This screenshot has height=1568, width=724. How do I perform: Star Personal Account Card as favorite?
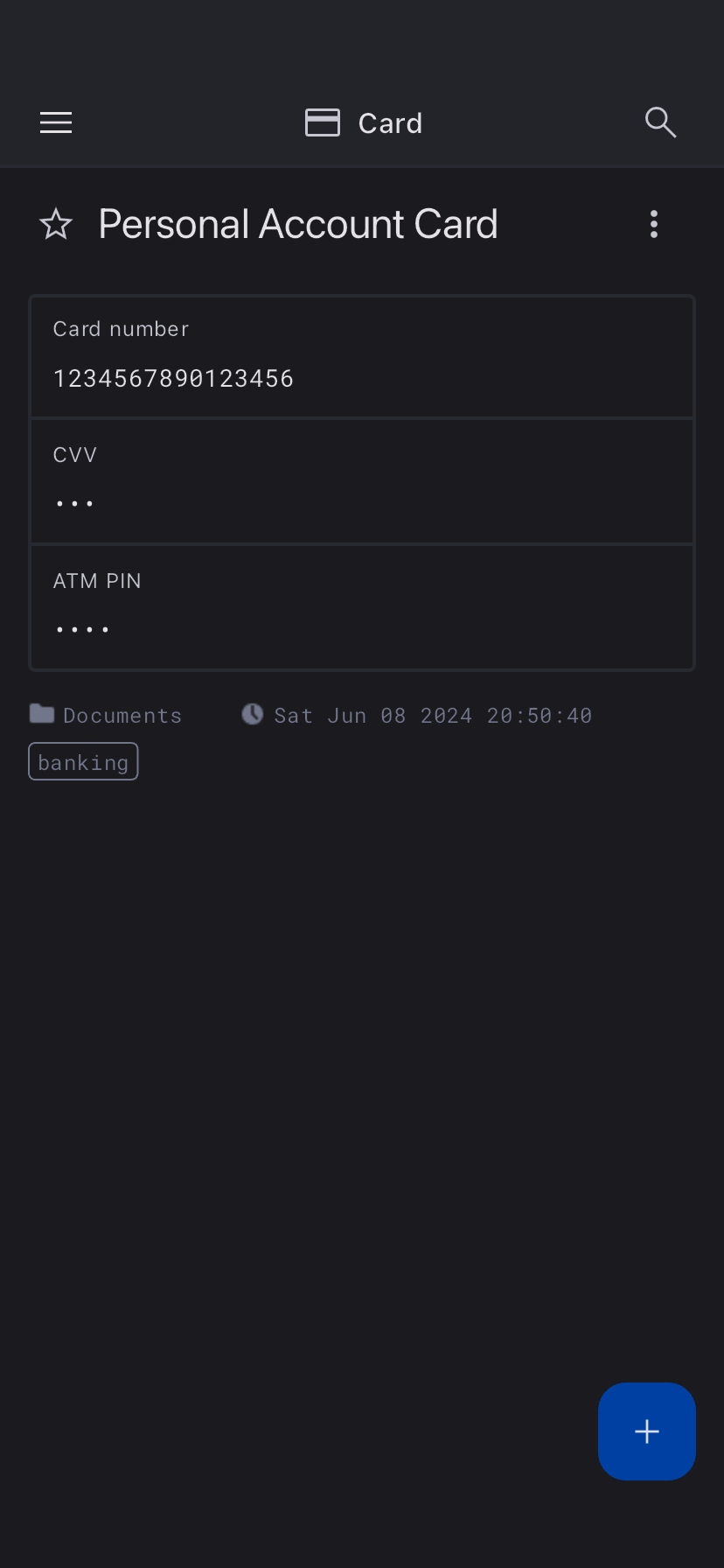tap(56, 225)
